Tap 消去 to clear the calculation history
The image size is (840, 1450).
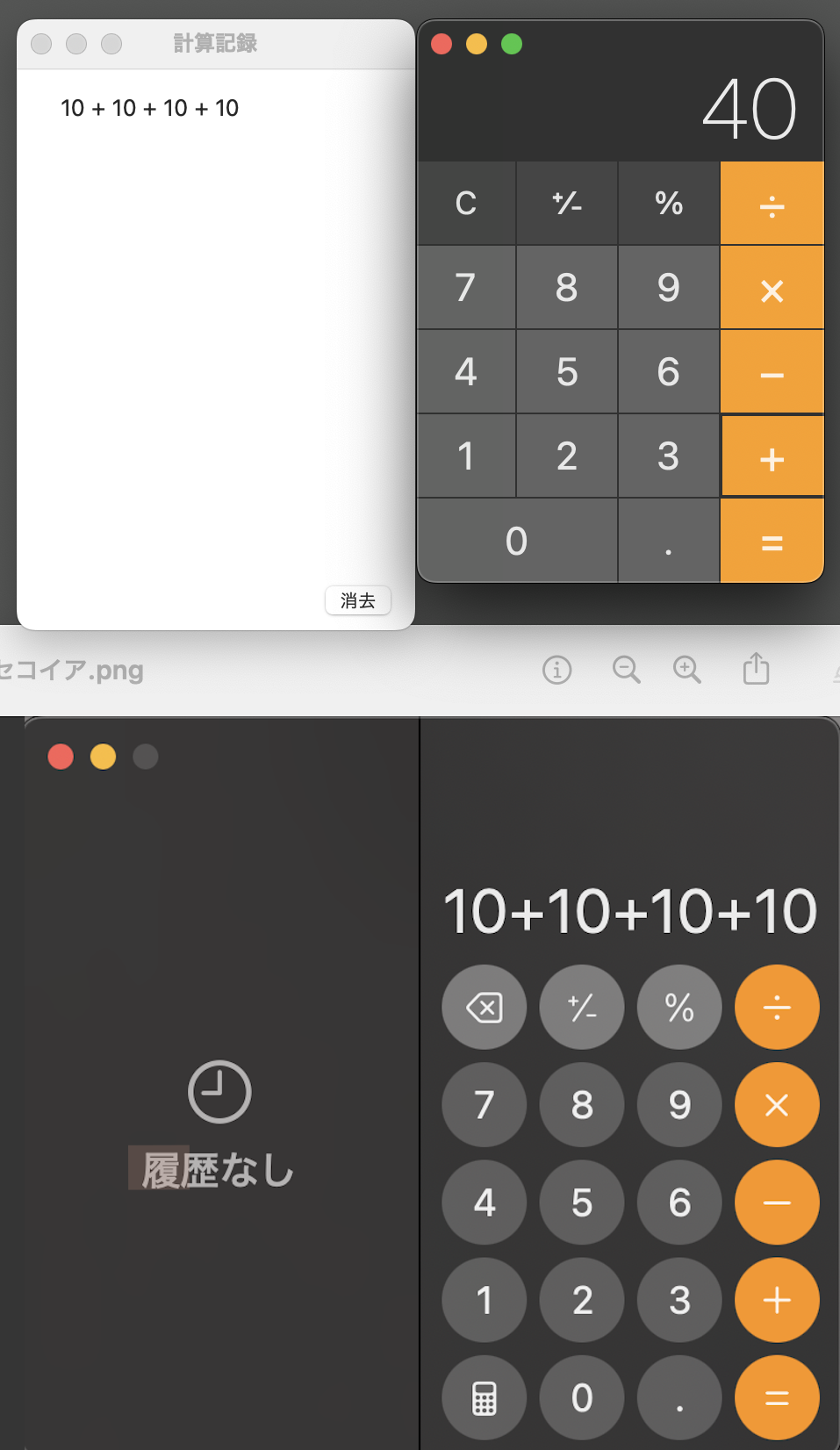coord(357,600)
